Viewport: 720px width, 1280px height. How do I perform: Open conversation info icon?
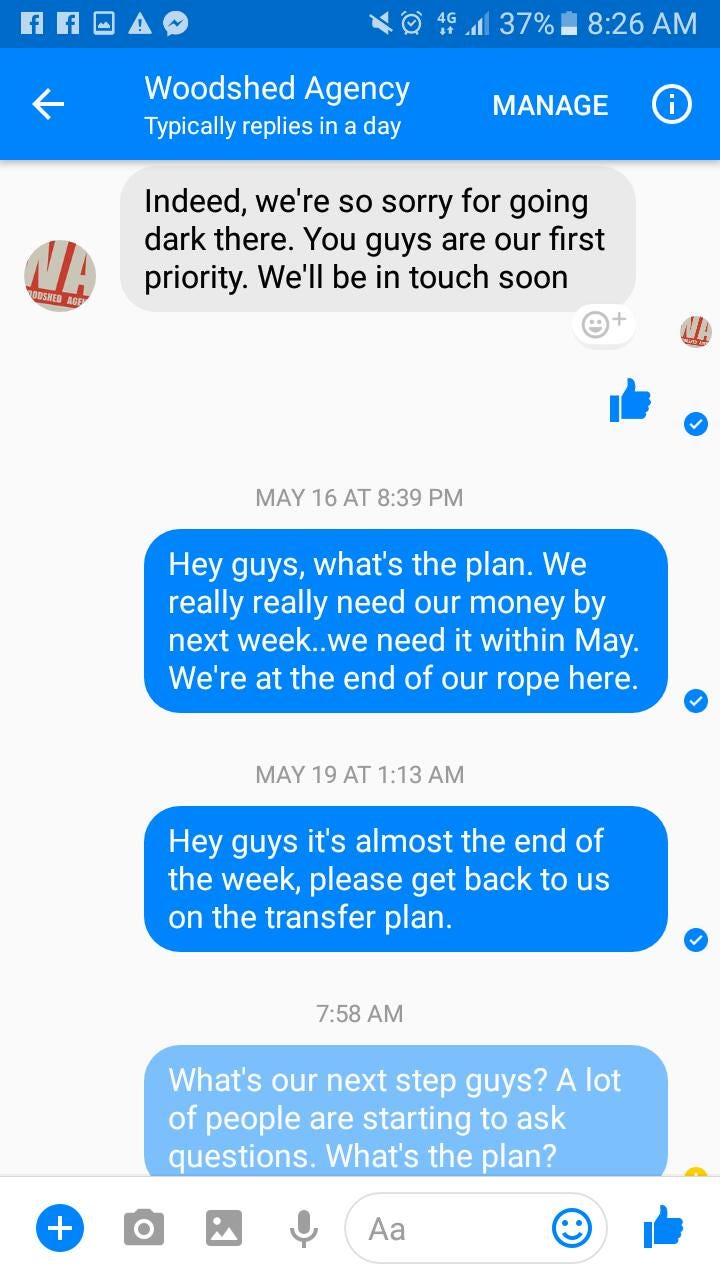(672, 104)
